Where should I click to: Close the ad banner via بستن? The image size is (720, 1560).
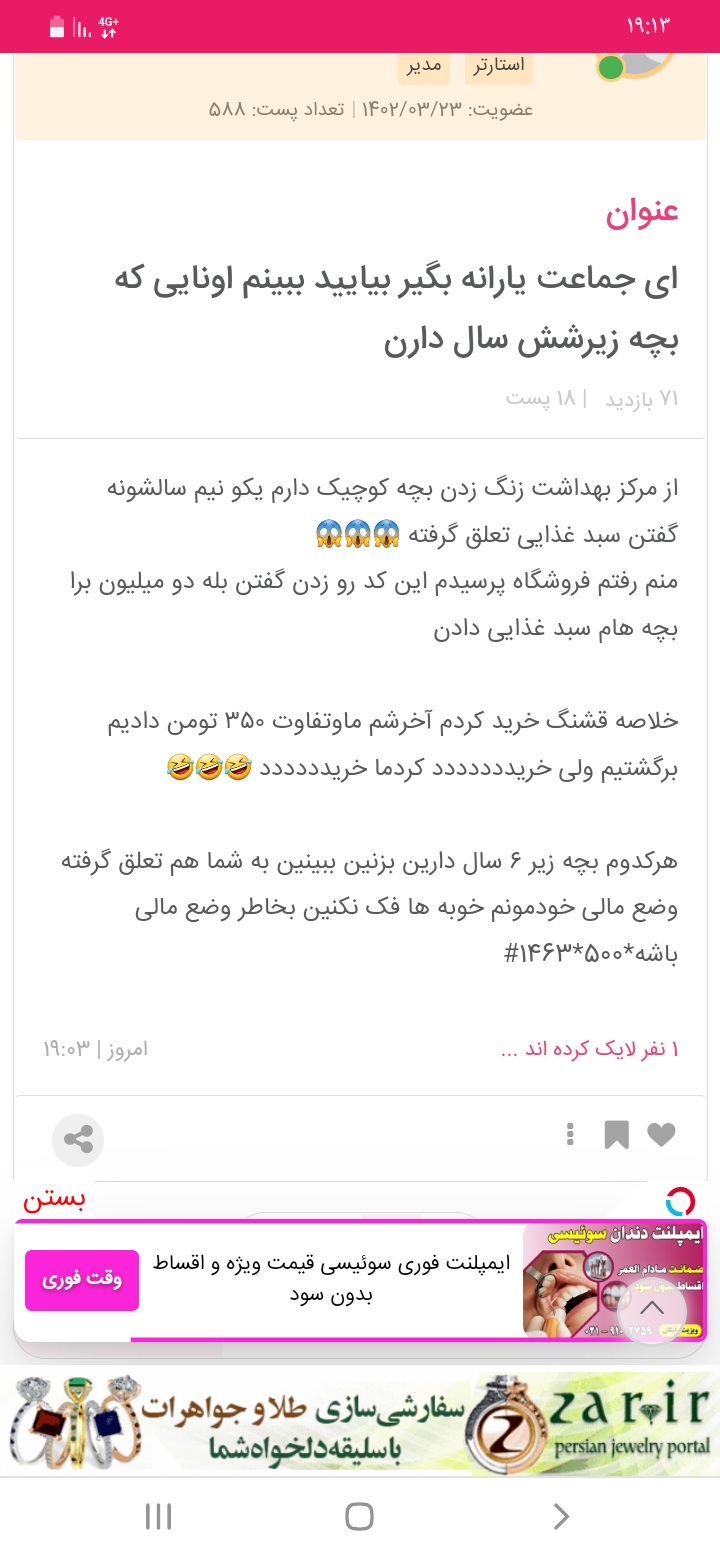55,1200
